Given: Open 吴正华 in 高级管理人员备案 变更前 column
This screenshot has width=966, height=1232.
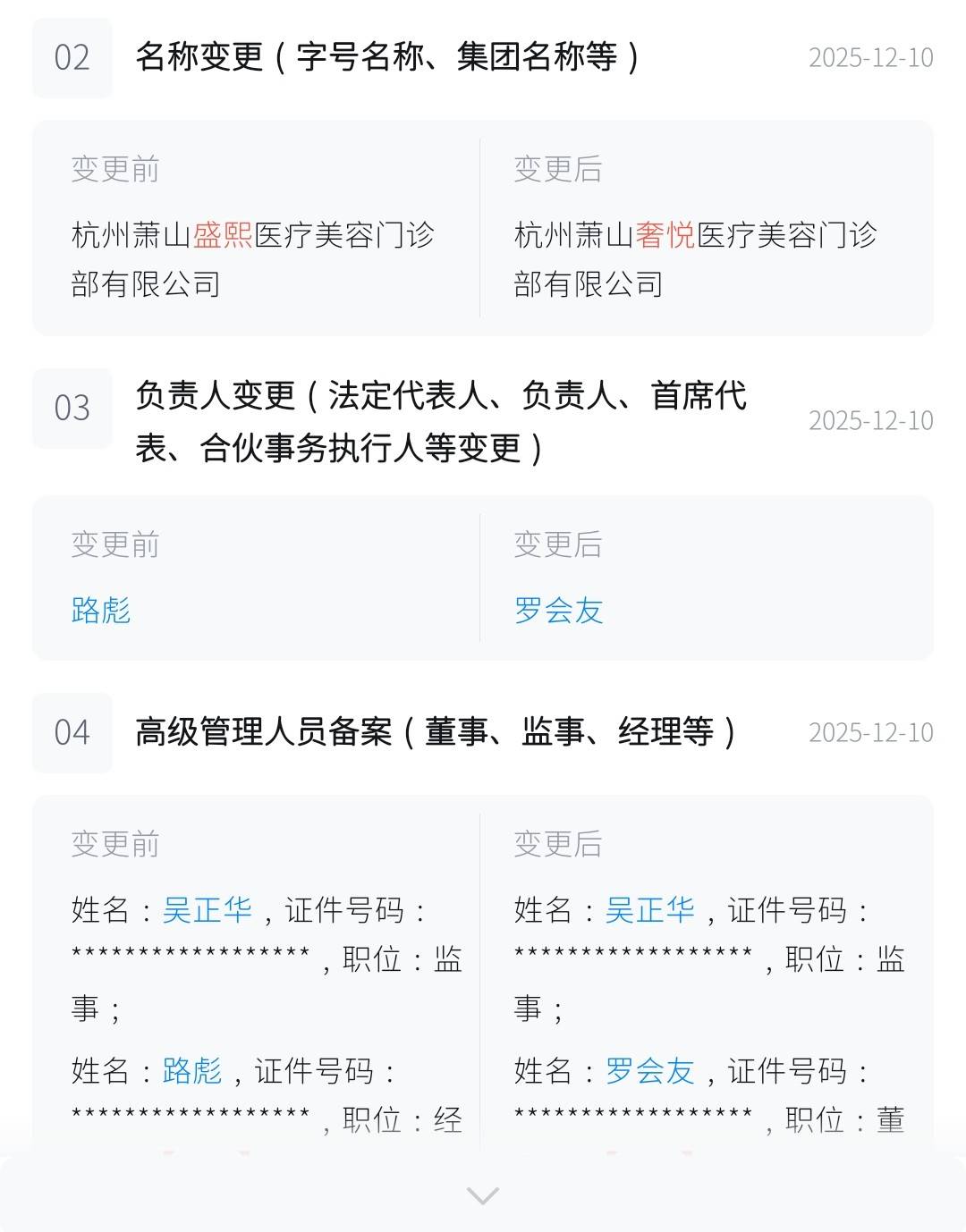Looking at the screenshot, I should [207, 910].
